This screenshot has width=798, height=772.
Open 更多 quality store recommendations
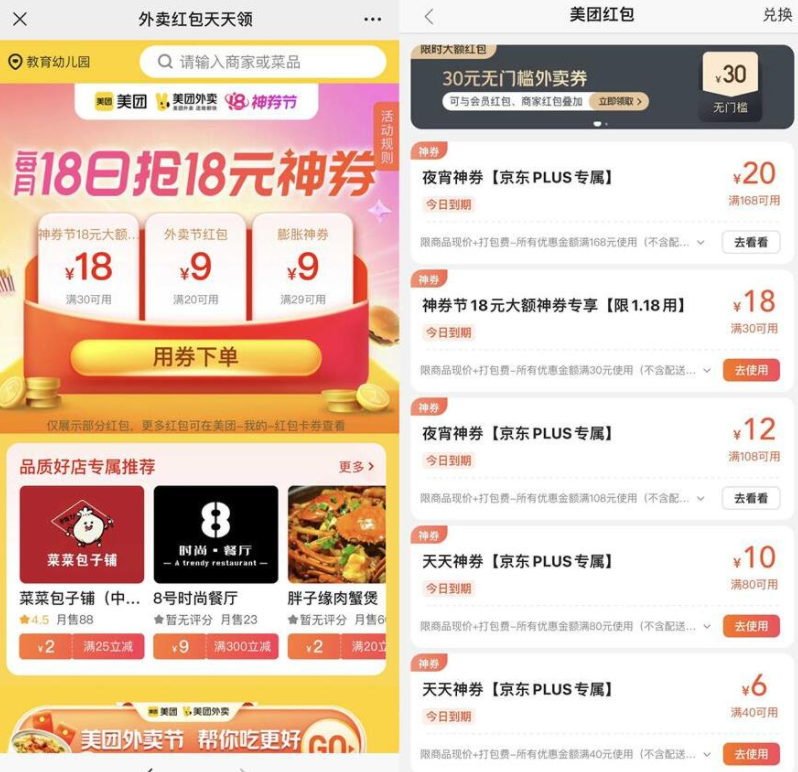pos(356,467)
